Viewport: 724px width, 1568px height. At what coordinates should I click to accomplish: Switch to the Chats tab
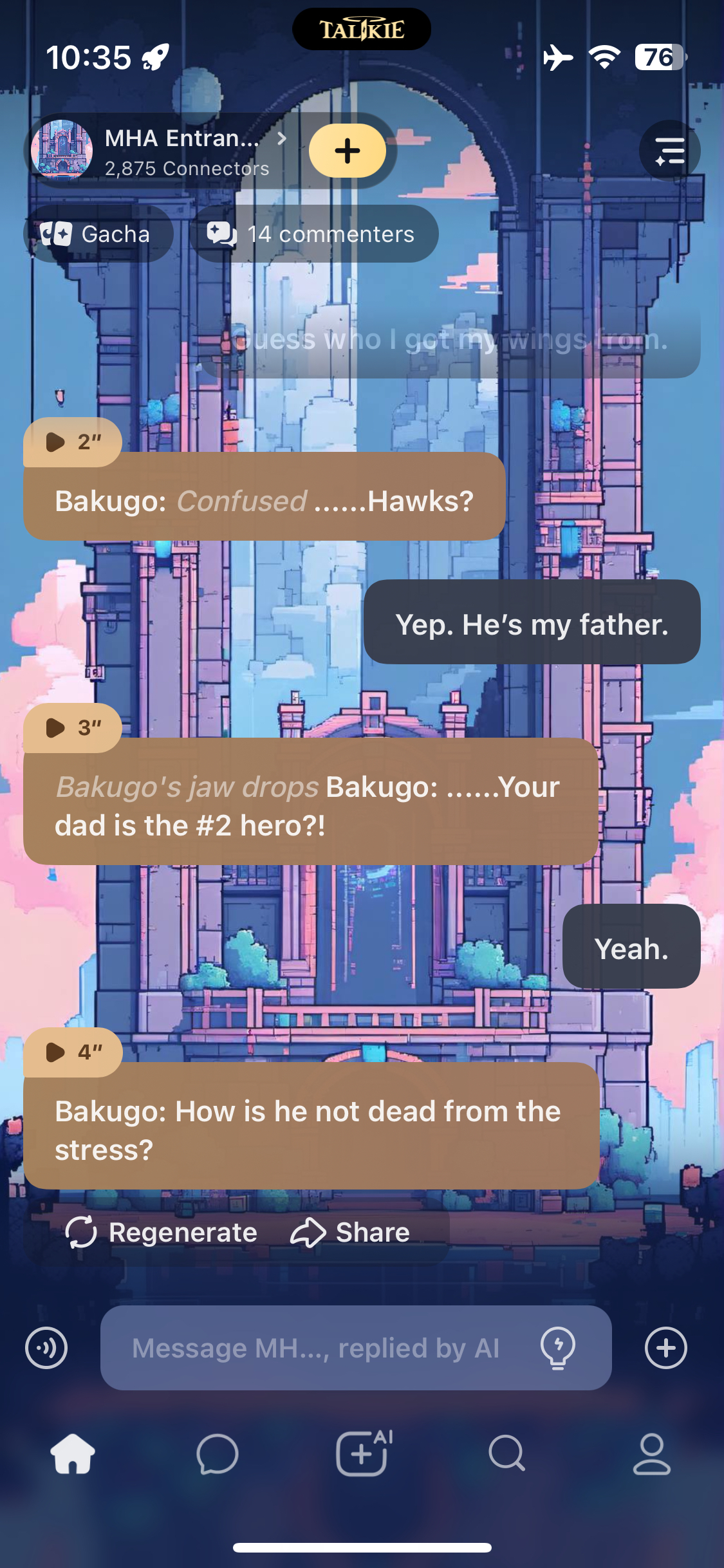point(218,1454)
